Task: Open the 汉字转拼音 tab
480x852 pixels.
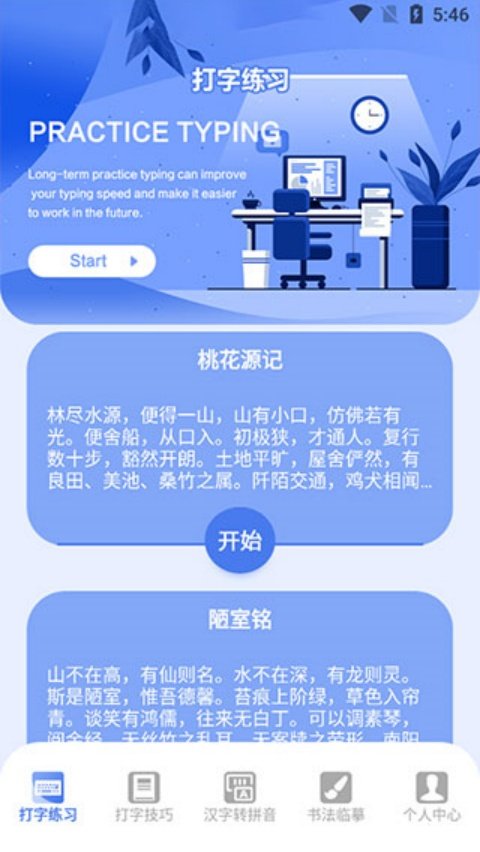Action: 240,797
